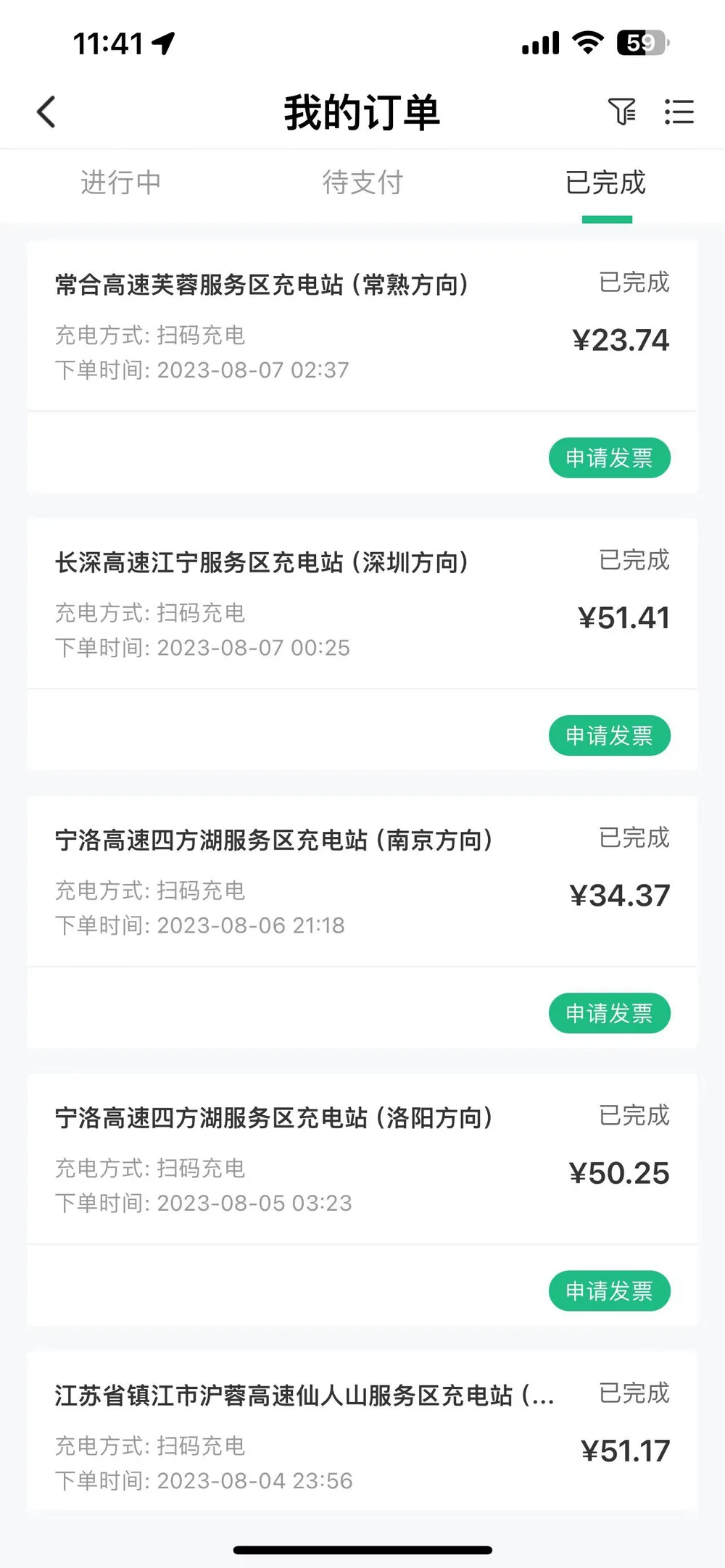Select the 已完成 tab

tap(605, 183)
